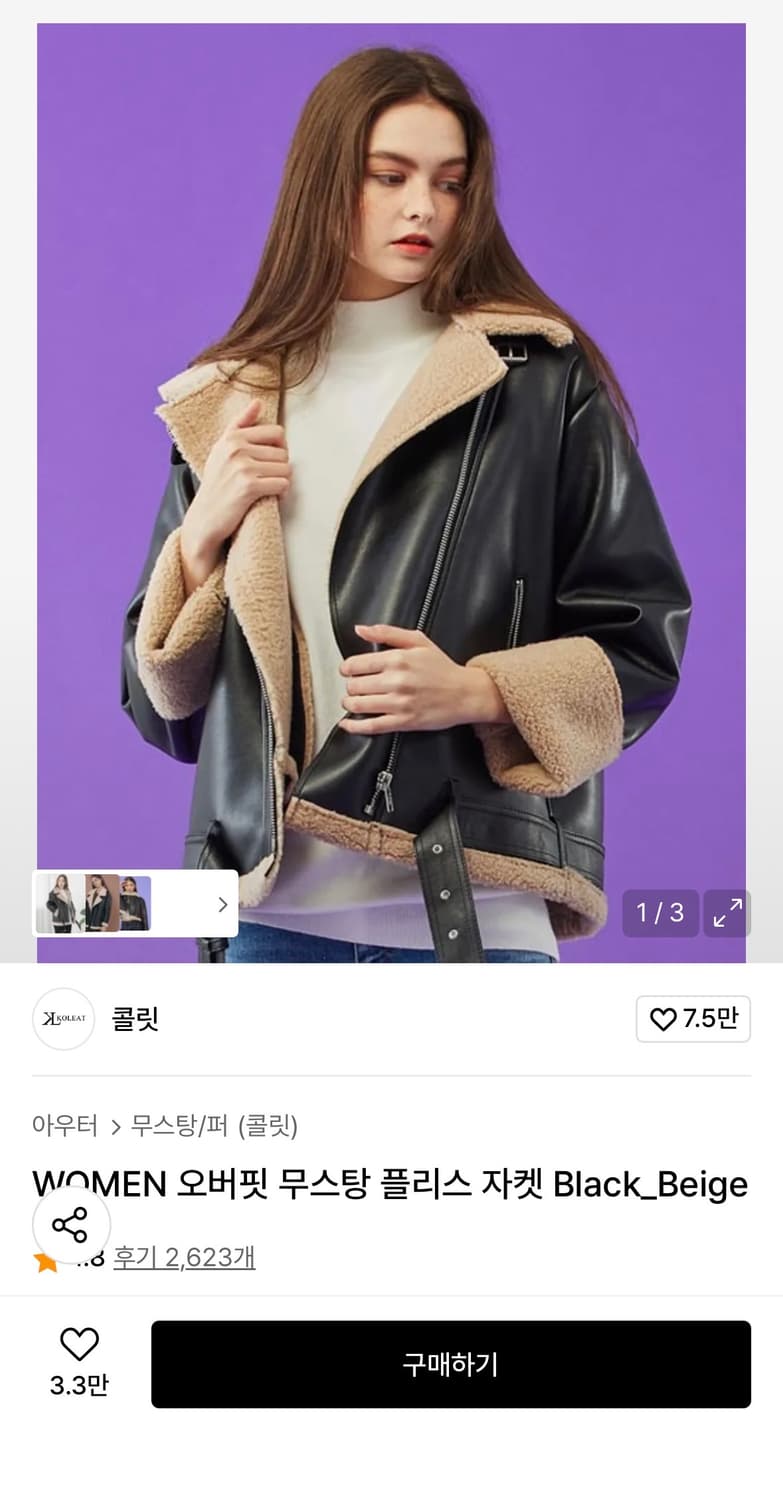The height and width of the screenshot is (1500, 783).
Task: Open the share icon for this product
Action: tap(72, 1224)
